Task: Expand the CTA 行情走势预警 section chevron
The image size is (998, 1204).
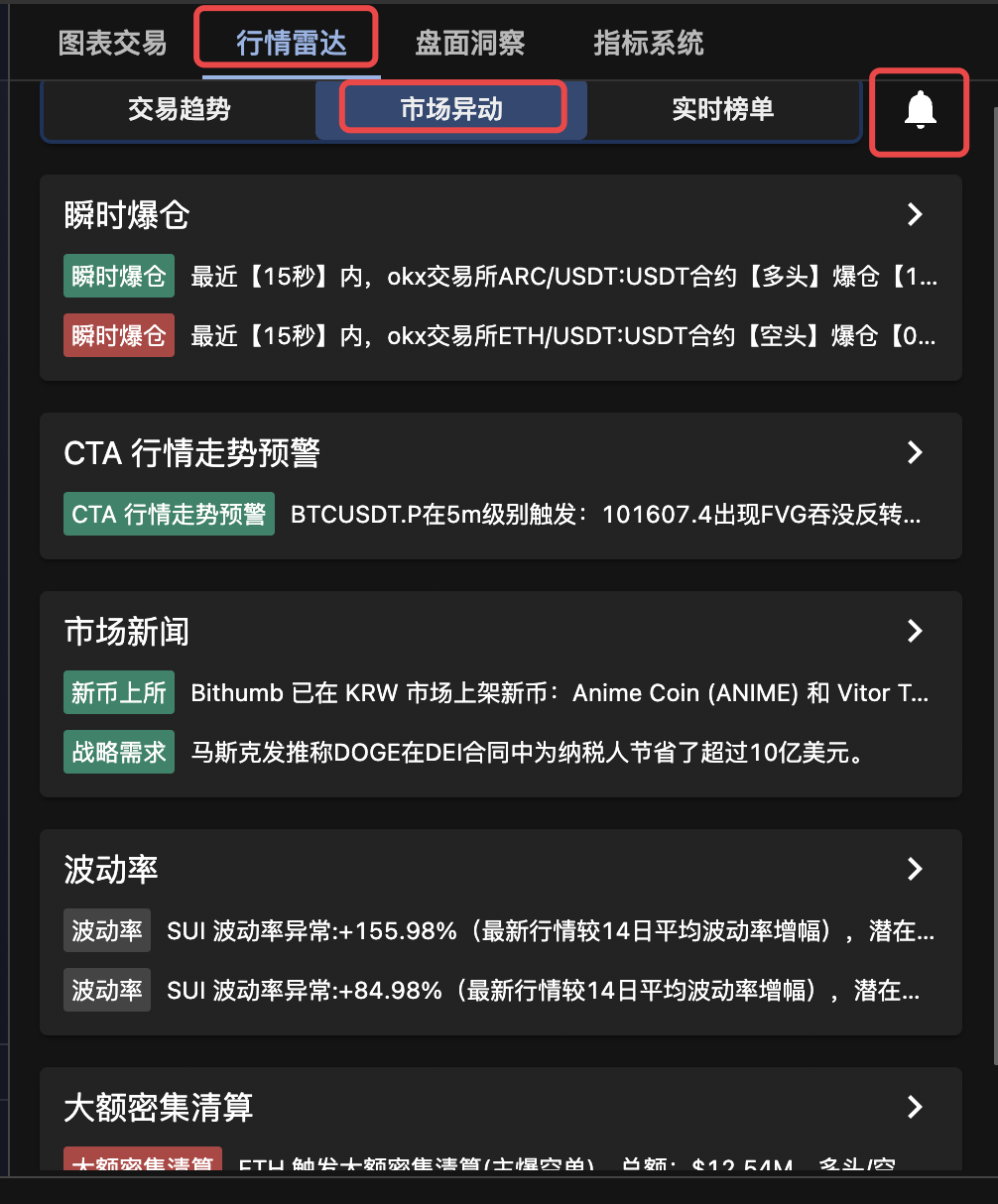Action: tap(915, 452)
